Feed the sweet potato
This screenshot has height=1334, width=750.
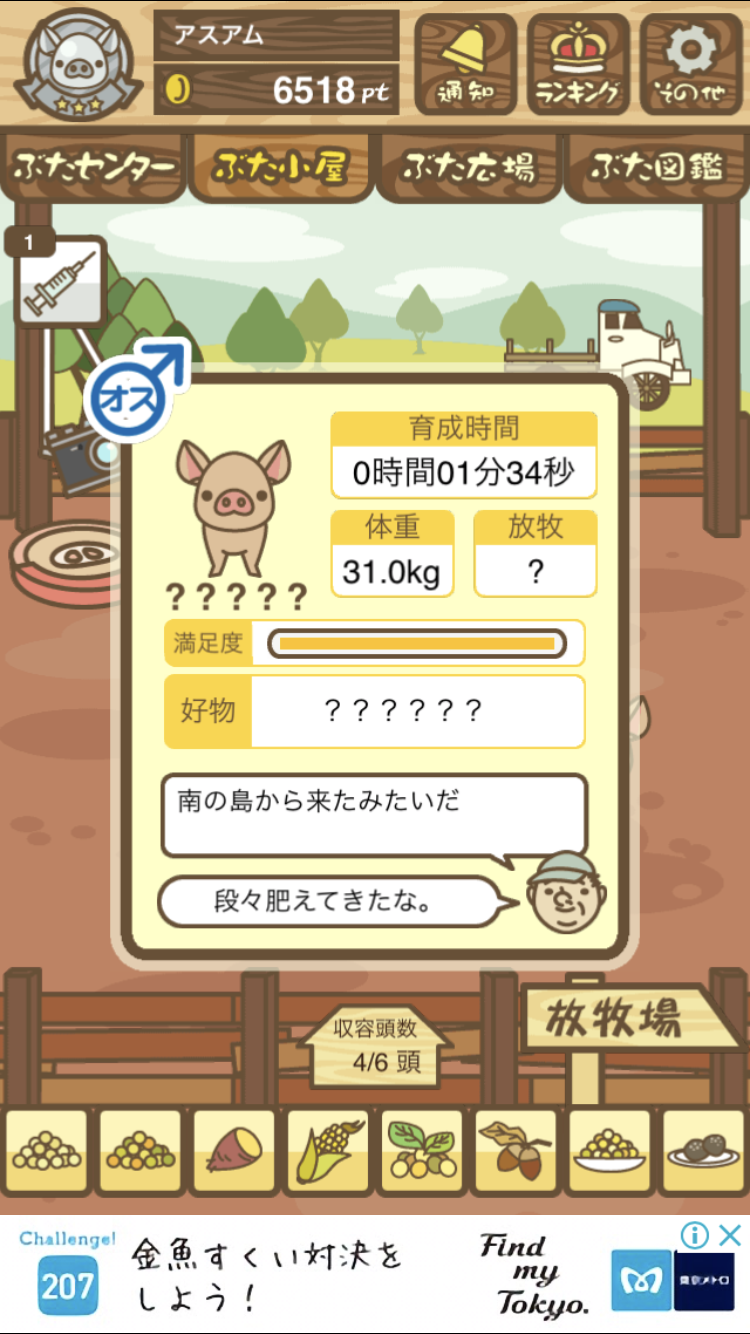tap(233, 1152)
